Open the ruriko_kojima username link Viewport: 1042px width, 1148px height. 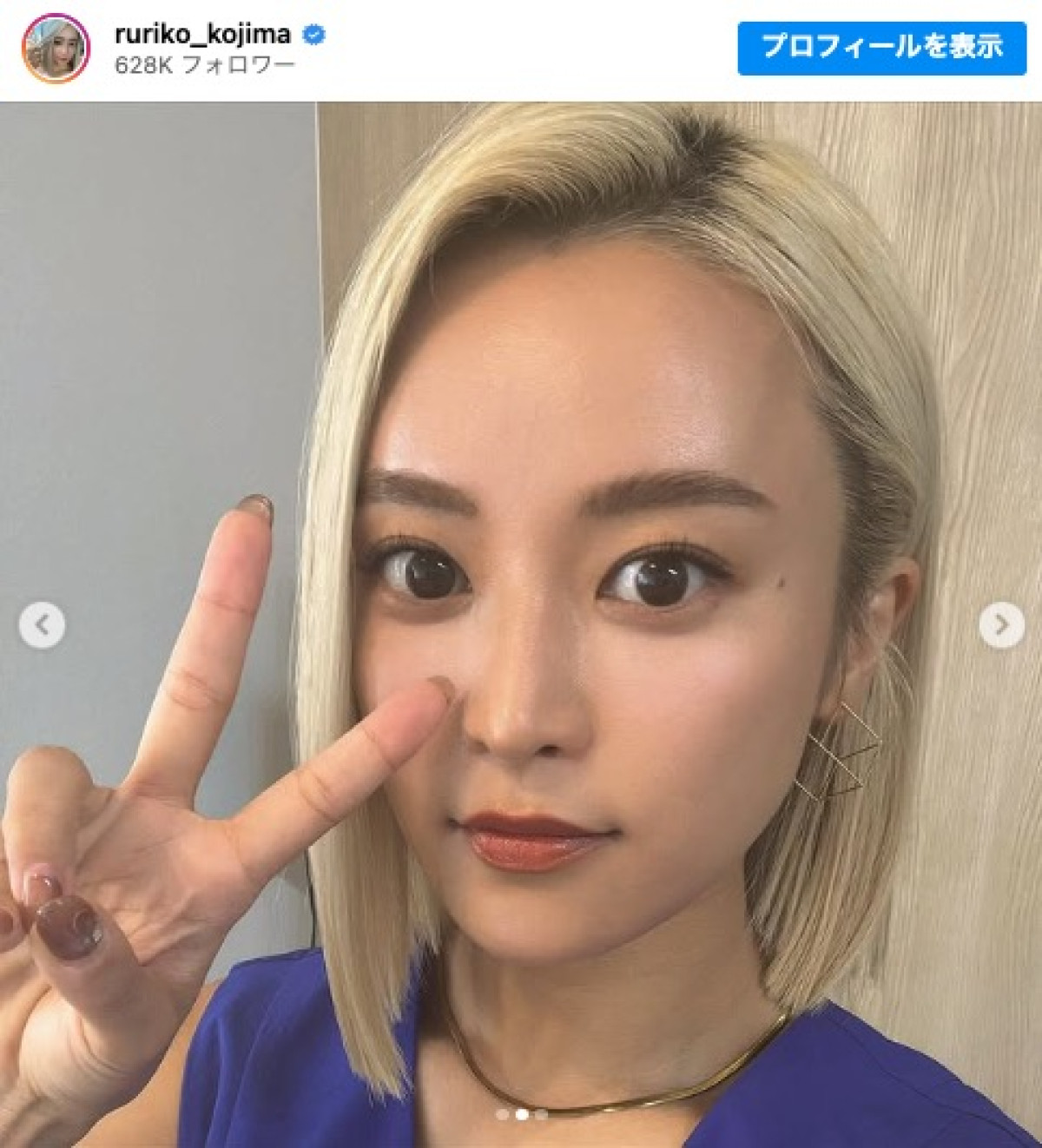coord(202,35)
